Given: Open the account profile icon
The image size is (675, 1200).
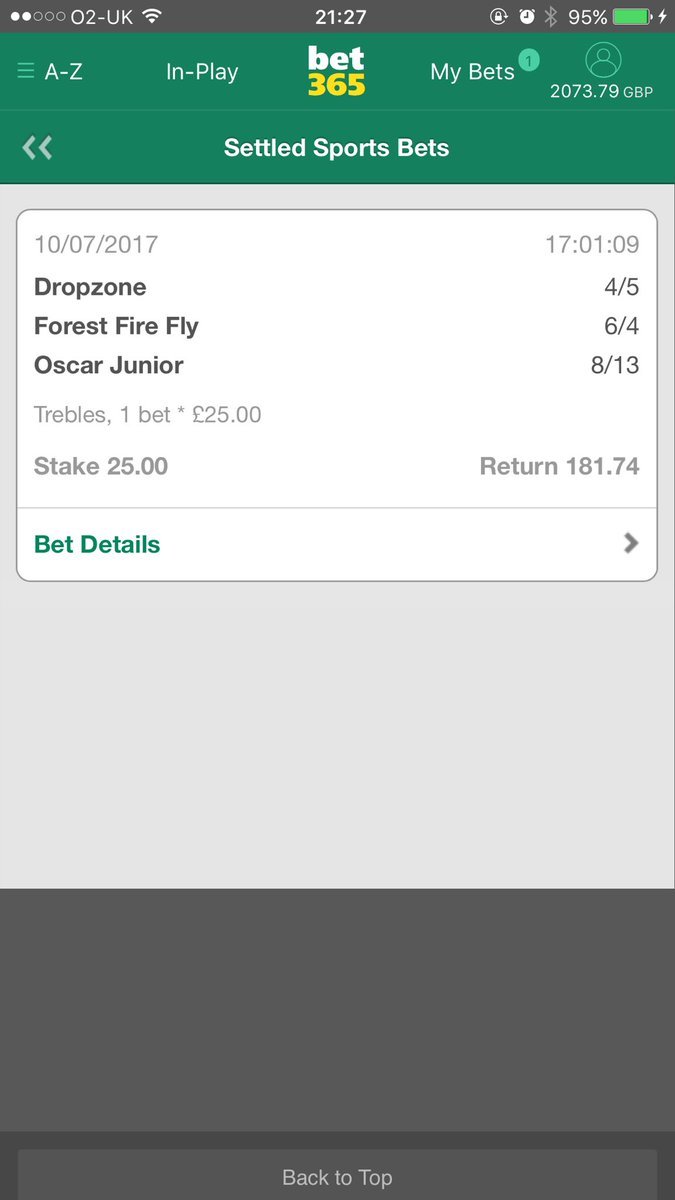Looking at the screenshot, I should (602, 62).
